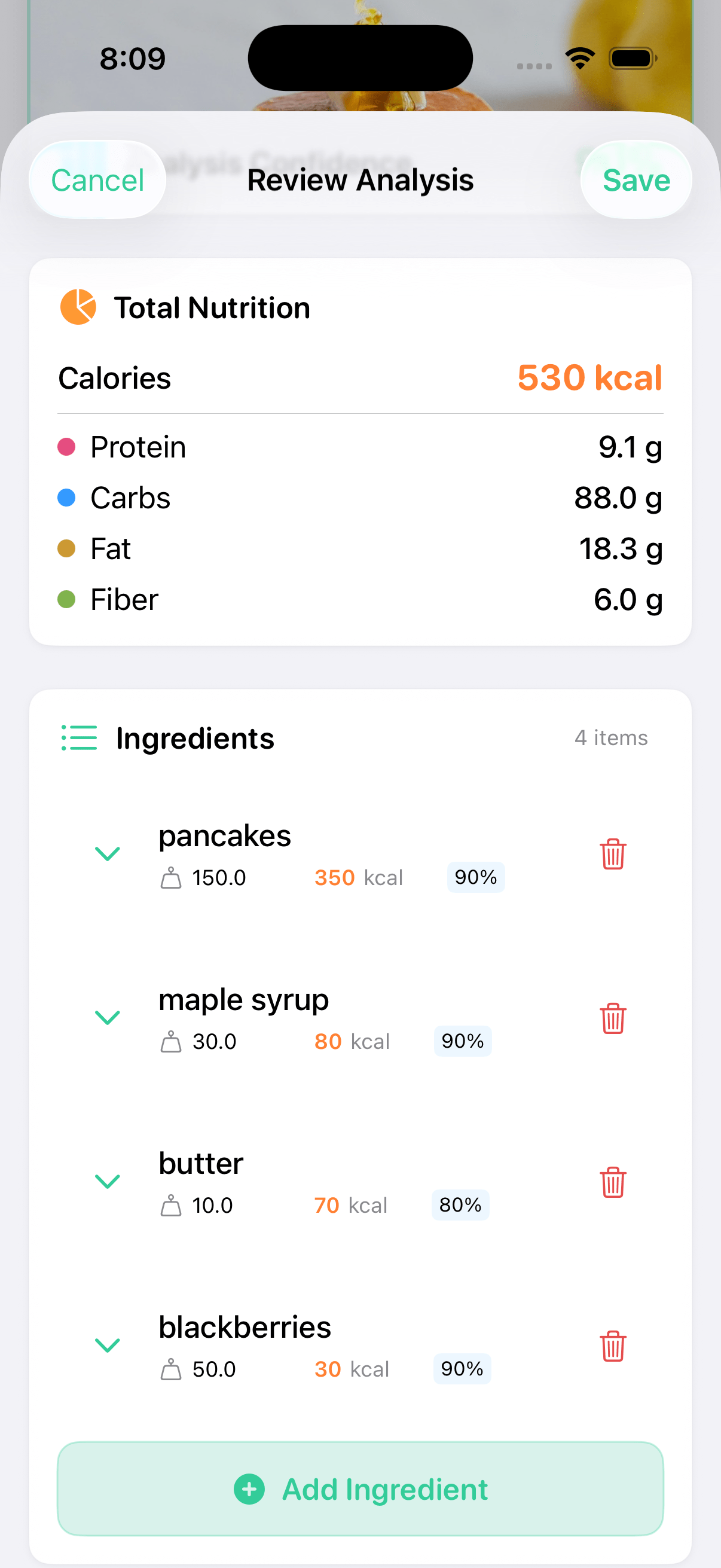Delete the butter ingredient
Image resolution: width=721 pixels, height=1568 pixels.
click(613, 1182)
